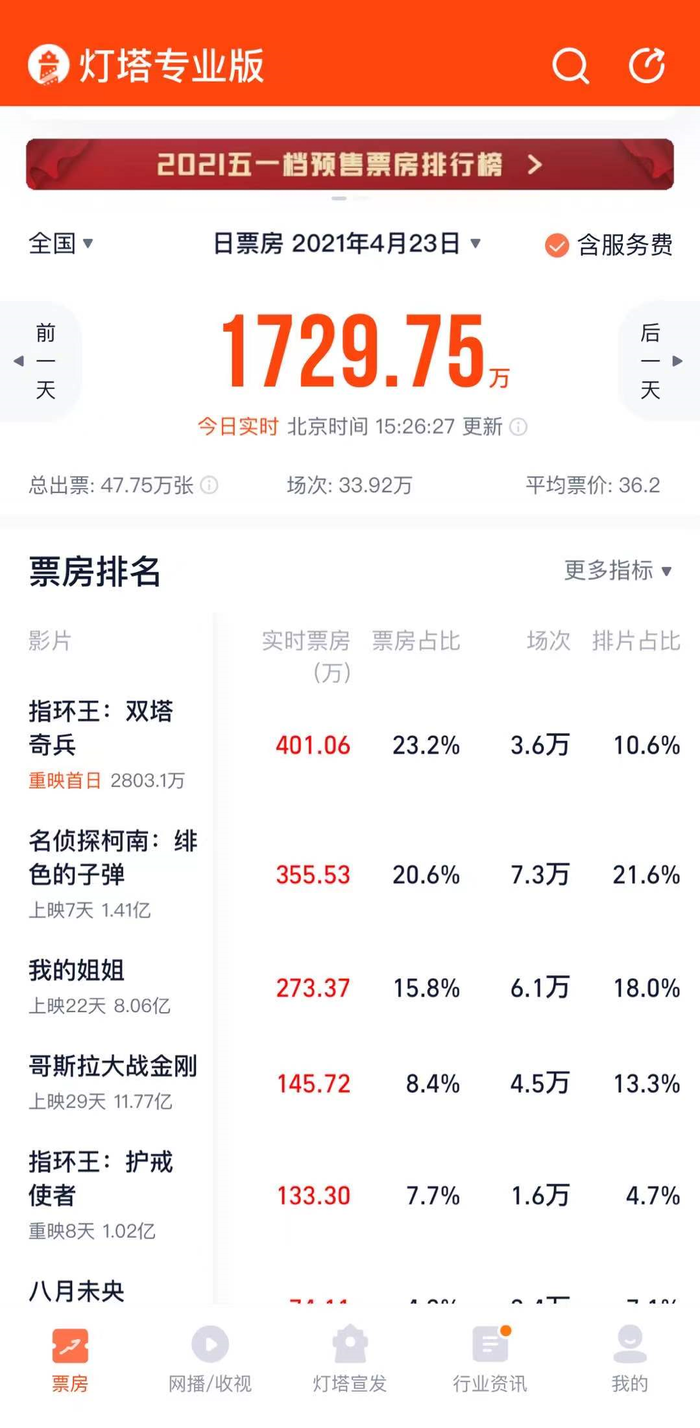Open the 指环王：双塔奇兵 row
Viewport: 700px width, 1428px height.
coord(350,745)
